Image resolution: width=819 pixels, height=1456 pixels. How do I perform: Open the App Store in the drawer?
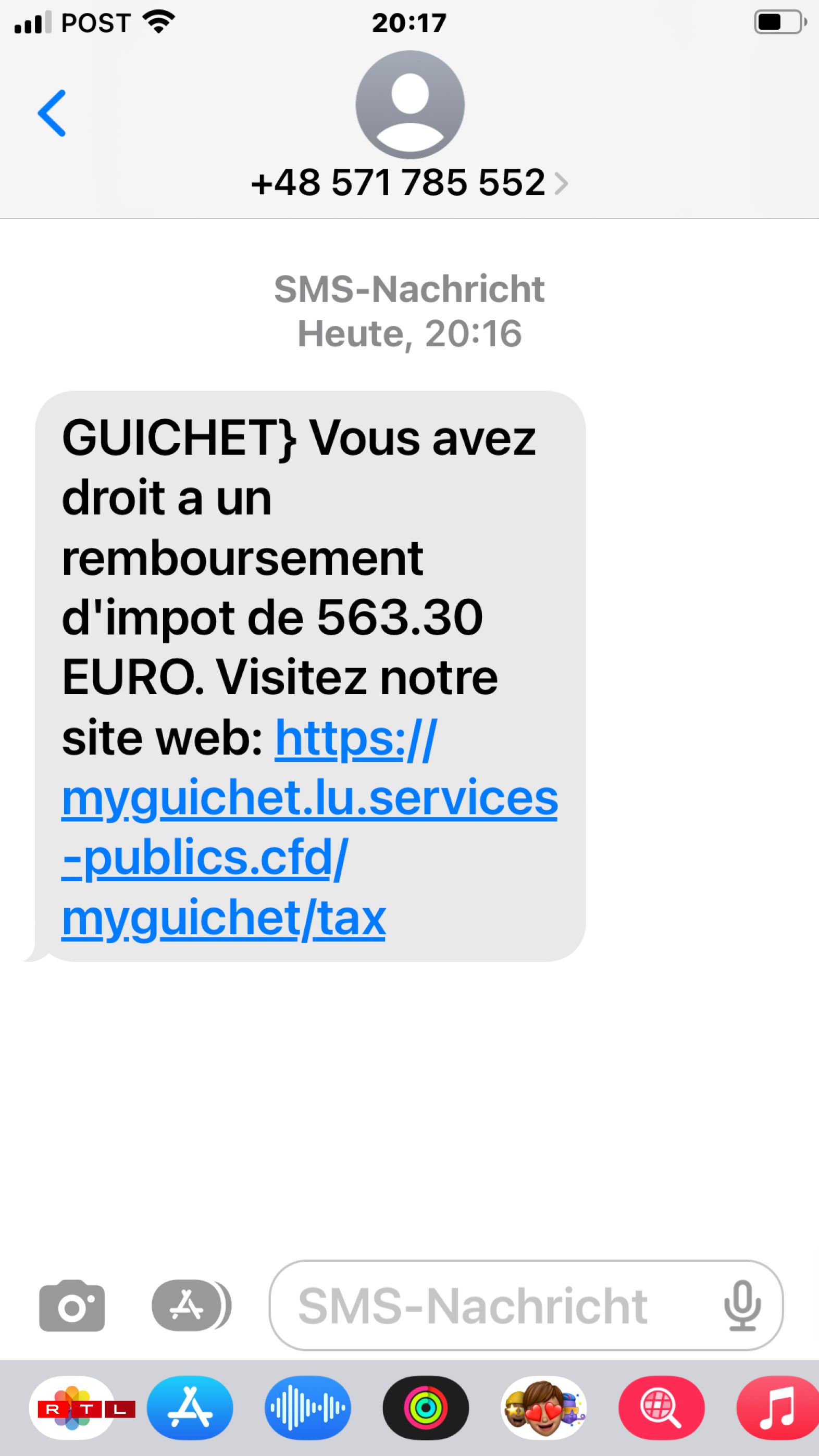tap(190, 1408)
